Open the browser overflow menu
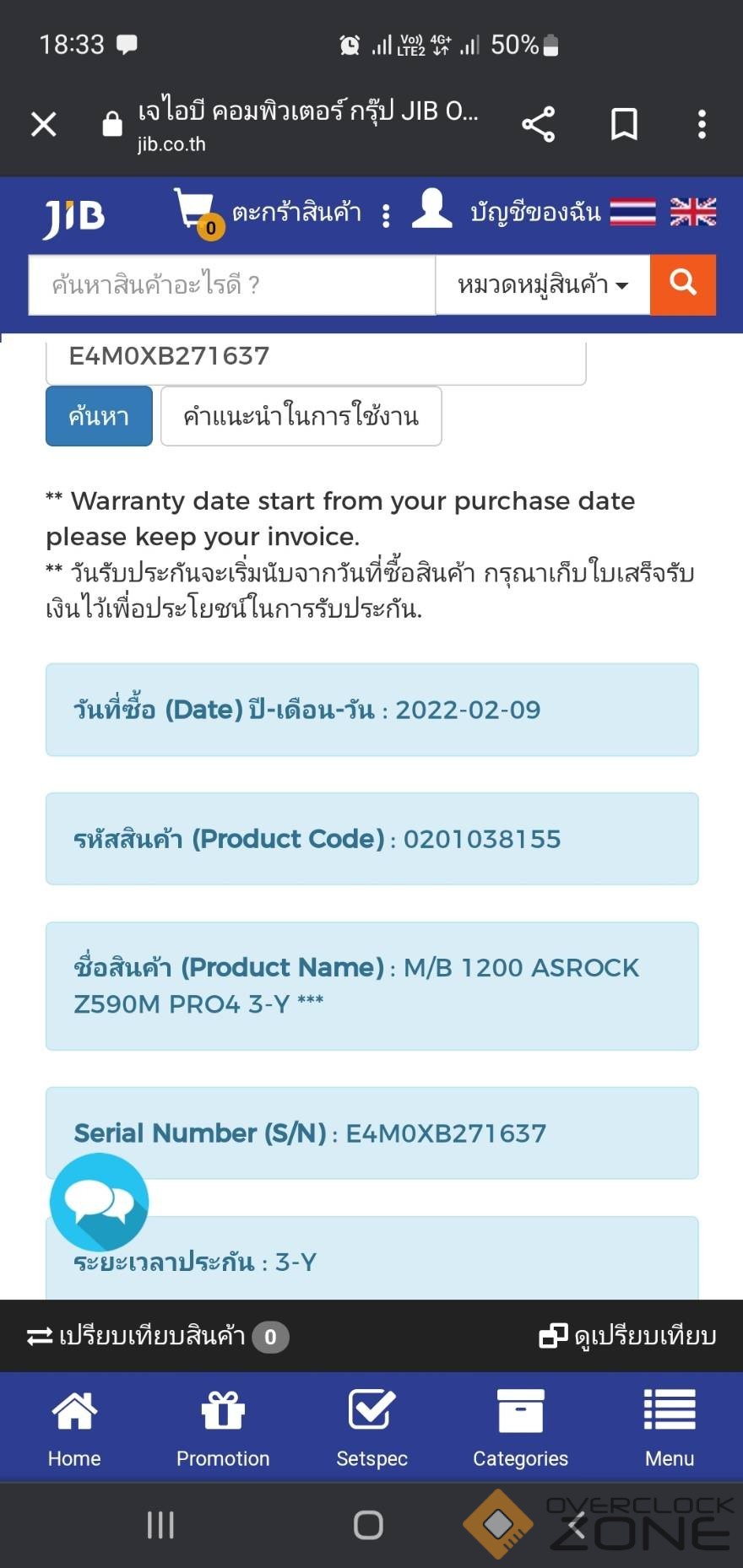The image size is (743, 1568). pyautogui.click(x=701, y=125)
